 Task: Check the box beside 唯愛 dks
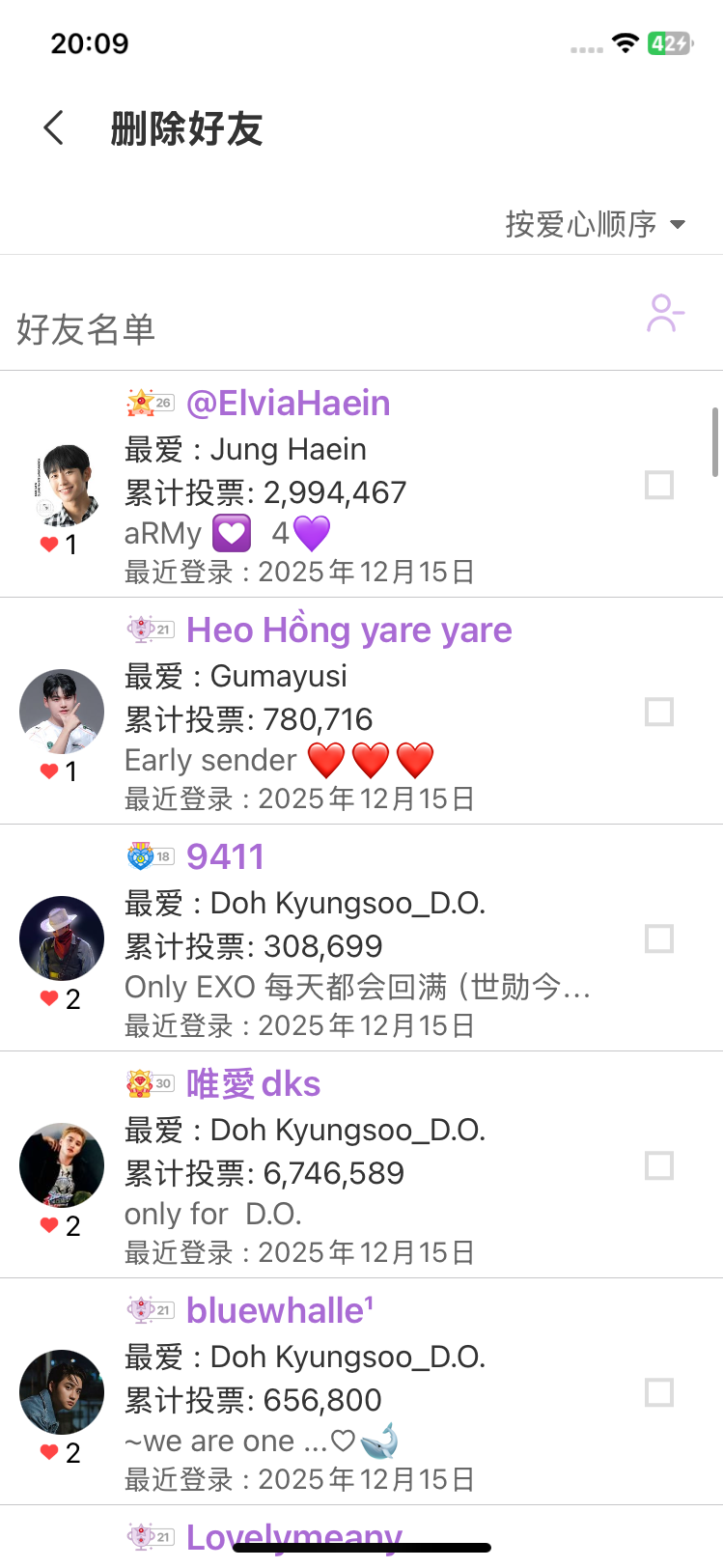(658, 1166)
